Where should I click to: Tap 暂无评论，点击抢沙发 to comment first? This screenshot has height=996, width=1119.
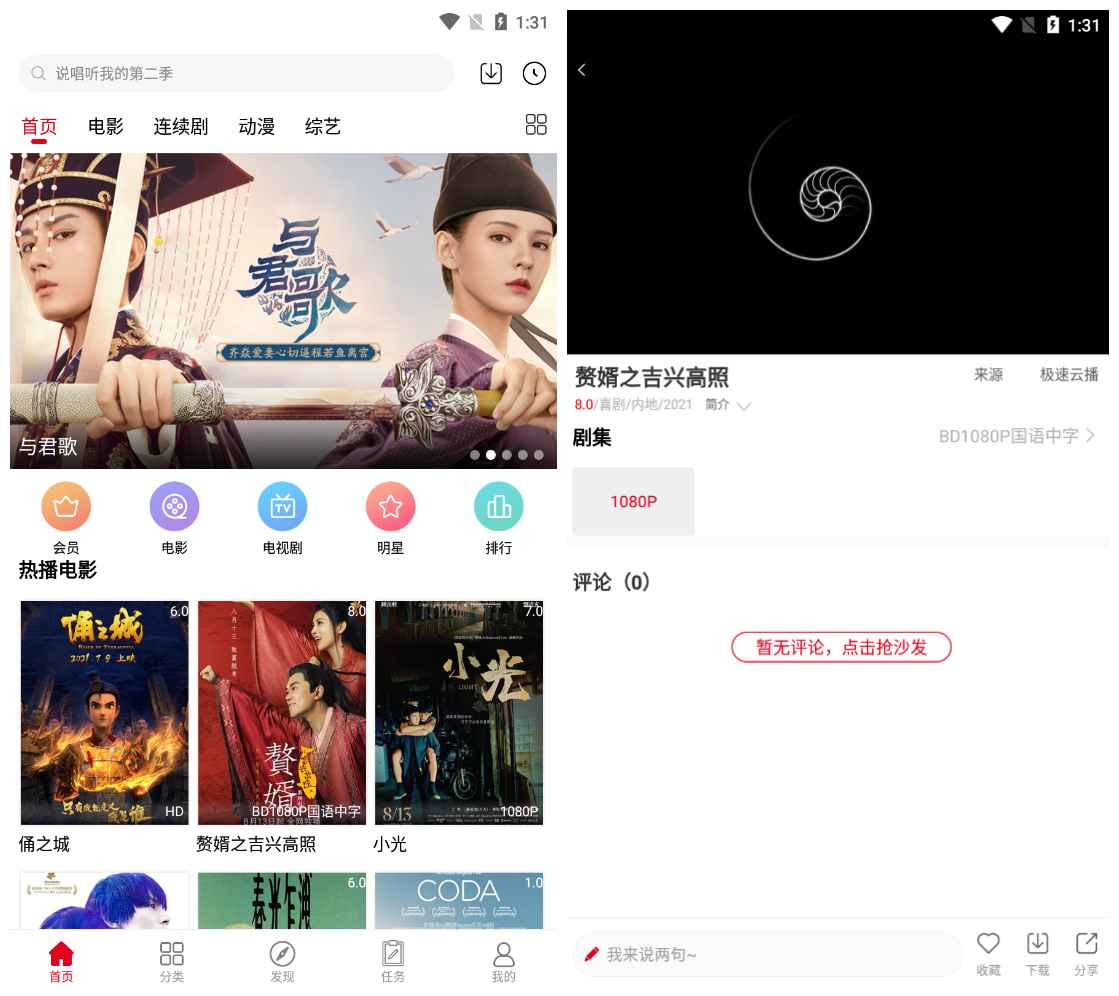[x=840, y=647]
